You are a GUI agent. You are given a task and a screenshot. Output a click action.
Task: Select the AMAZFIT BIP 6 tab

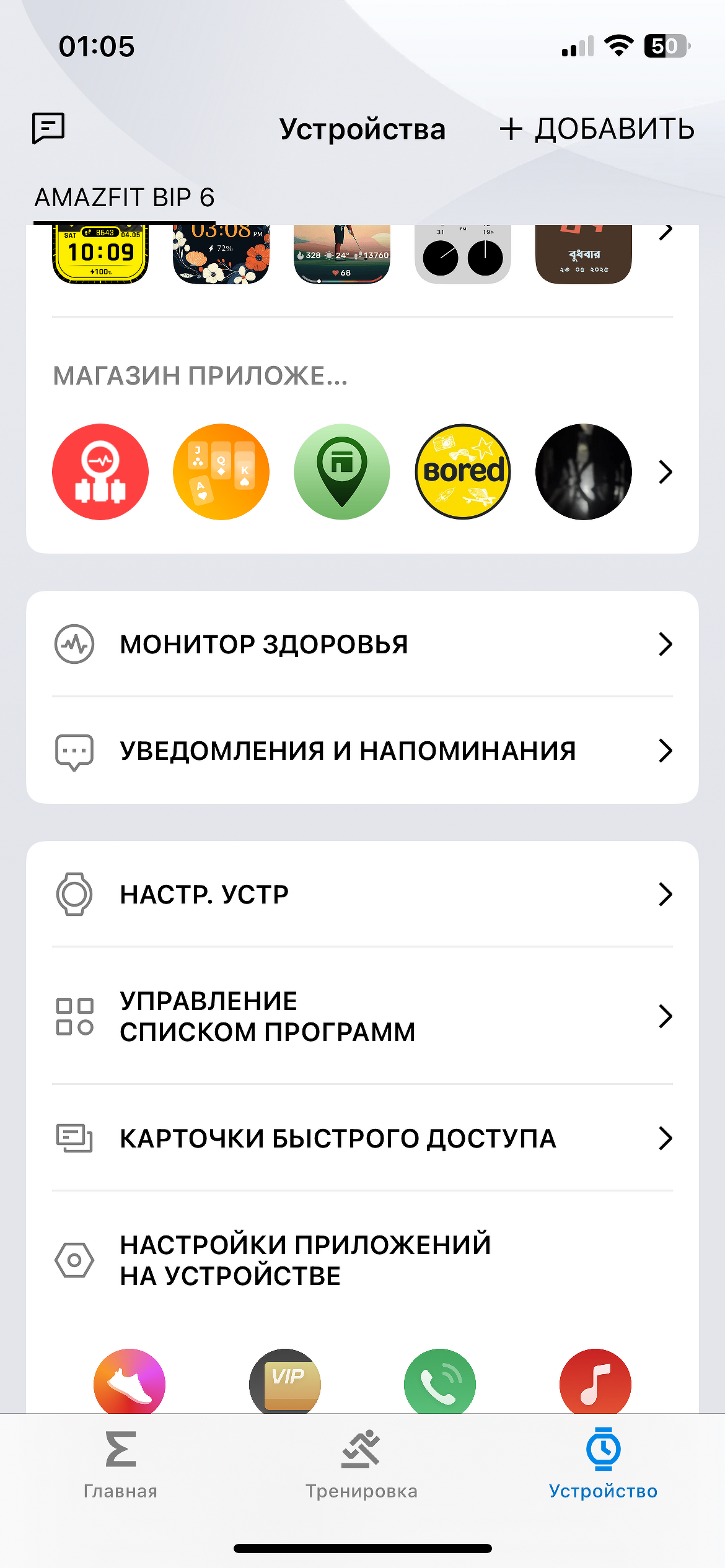point(125,198)
